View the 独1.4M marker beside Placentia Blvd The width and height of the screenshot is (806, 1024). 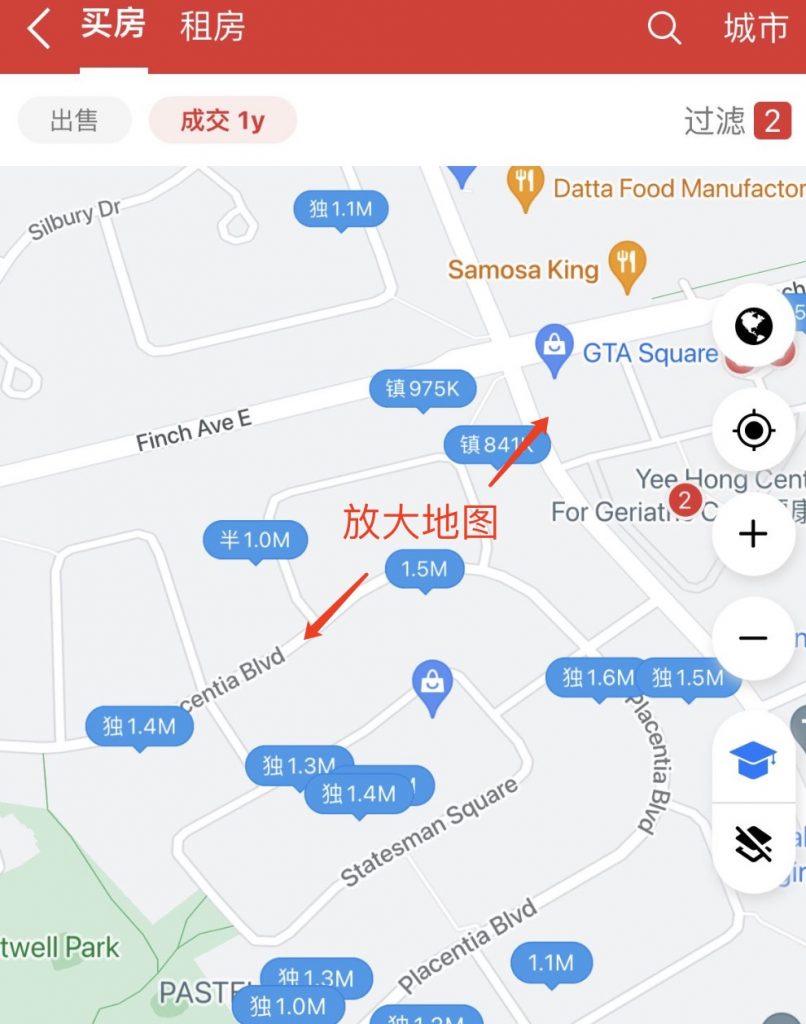[139, 726]
